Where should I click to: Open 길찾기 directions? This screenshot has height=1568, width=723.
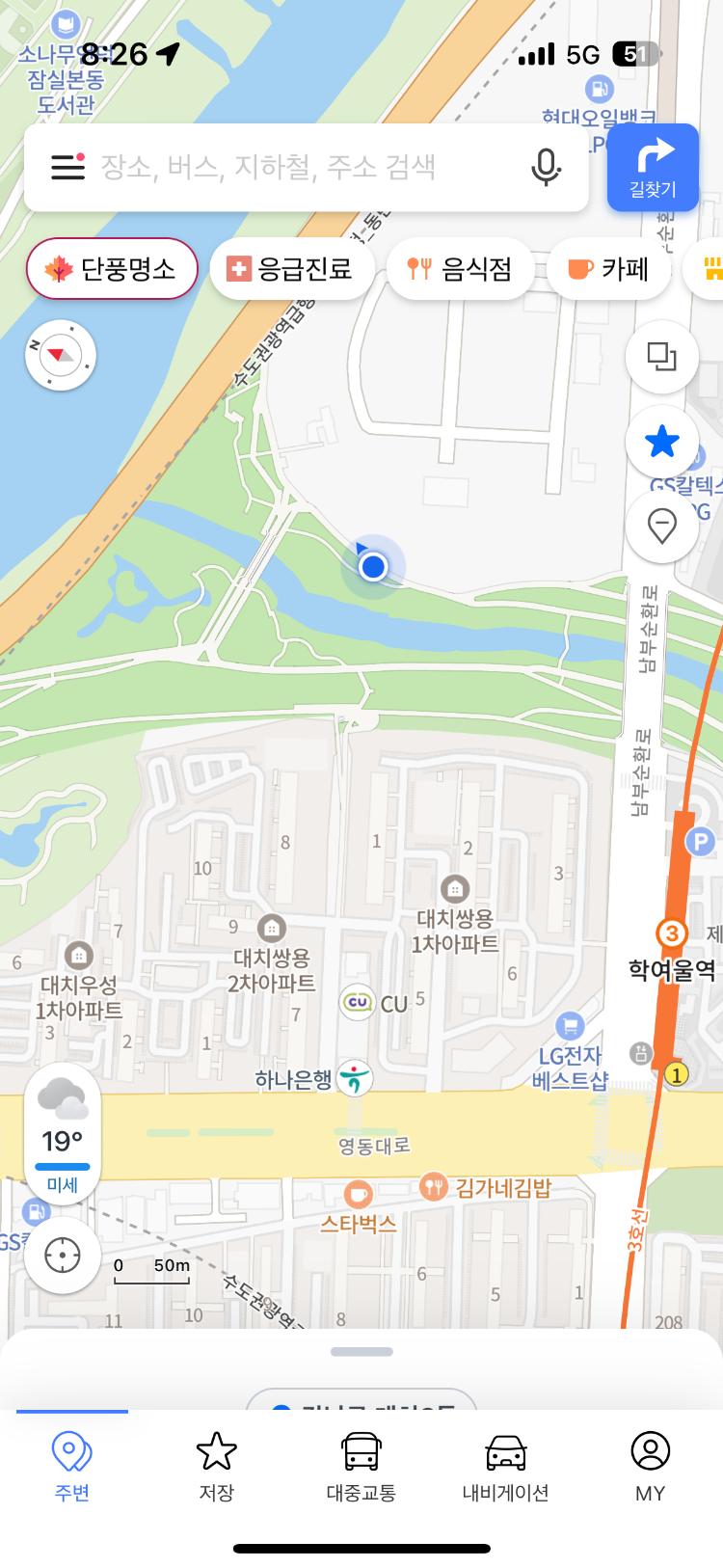coord(653,167)
